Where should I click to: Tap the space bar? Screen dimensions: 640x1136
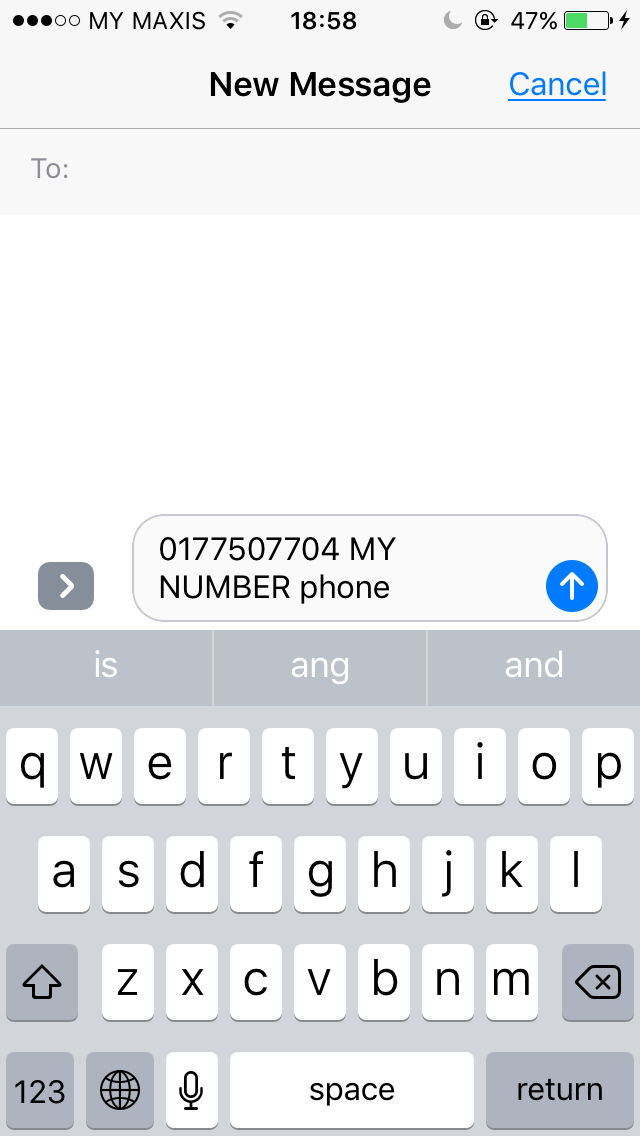coord(352,1090)
